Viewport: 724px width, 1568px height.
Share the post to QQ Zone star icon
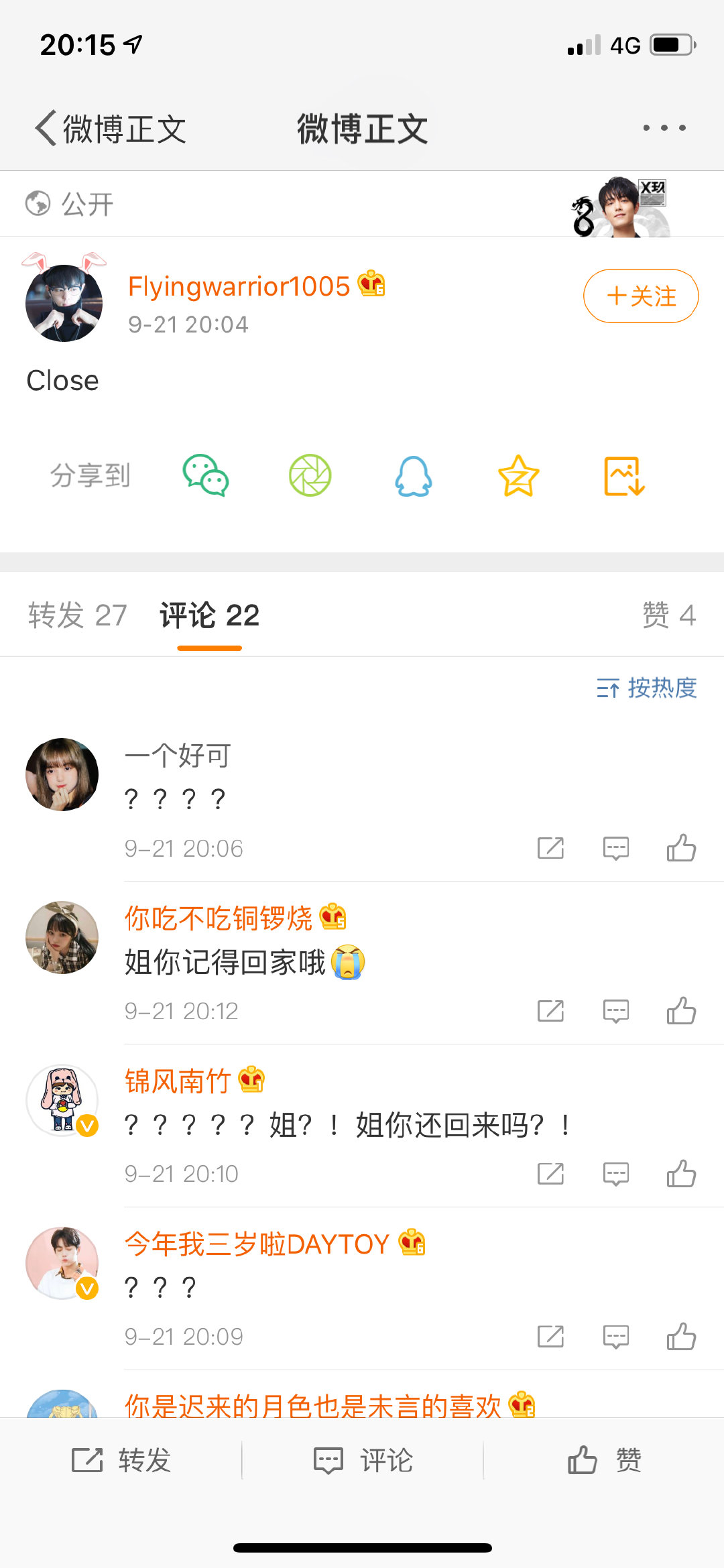click(x=518, y=476)
